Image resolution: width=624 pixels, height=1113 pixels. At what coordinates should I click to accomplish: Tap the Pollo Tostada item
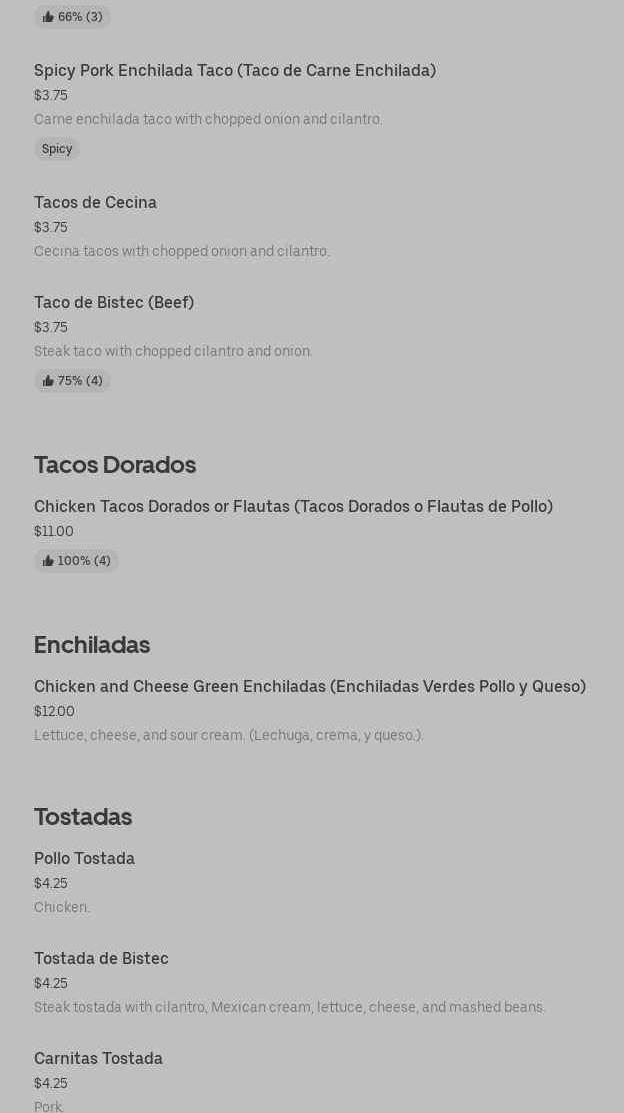[84, 859]
